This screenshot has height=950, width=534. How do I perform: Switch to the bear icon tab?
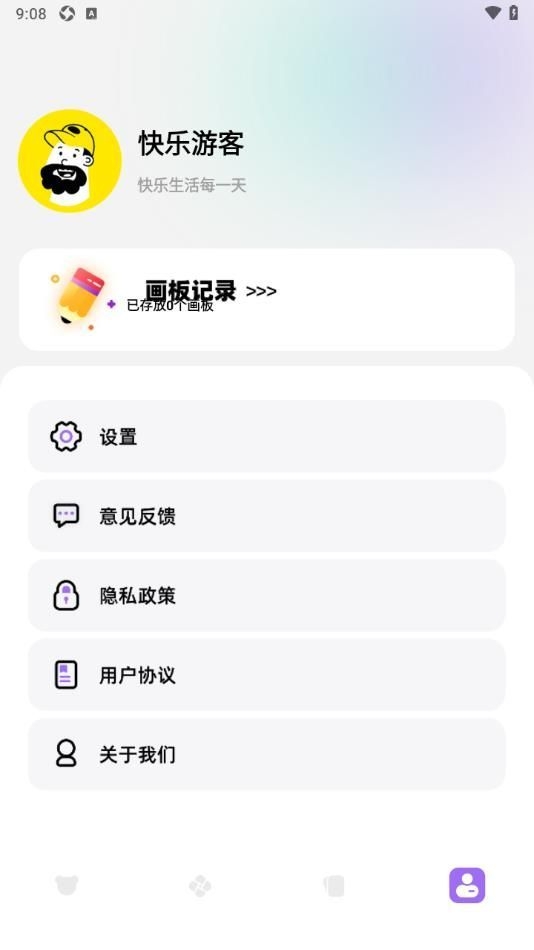67,886
